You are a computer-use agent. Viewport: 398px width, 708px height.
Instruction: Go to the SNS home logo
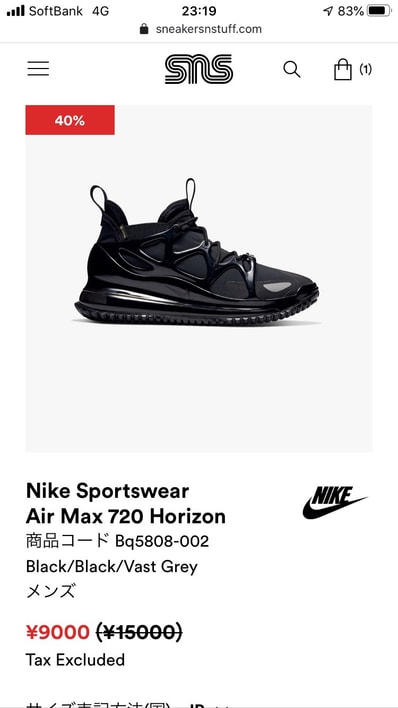(x=199, y=69)
